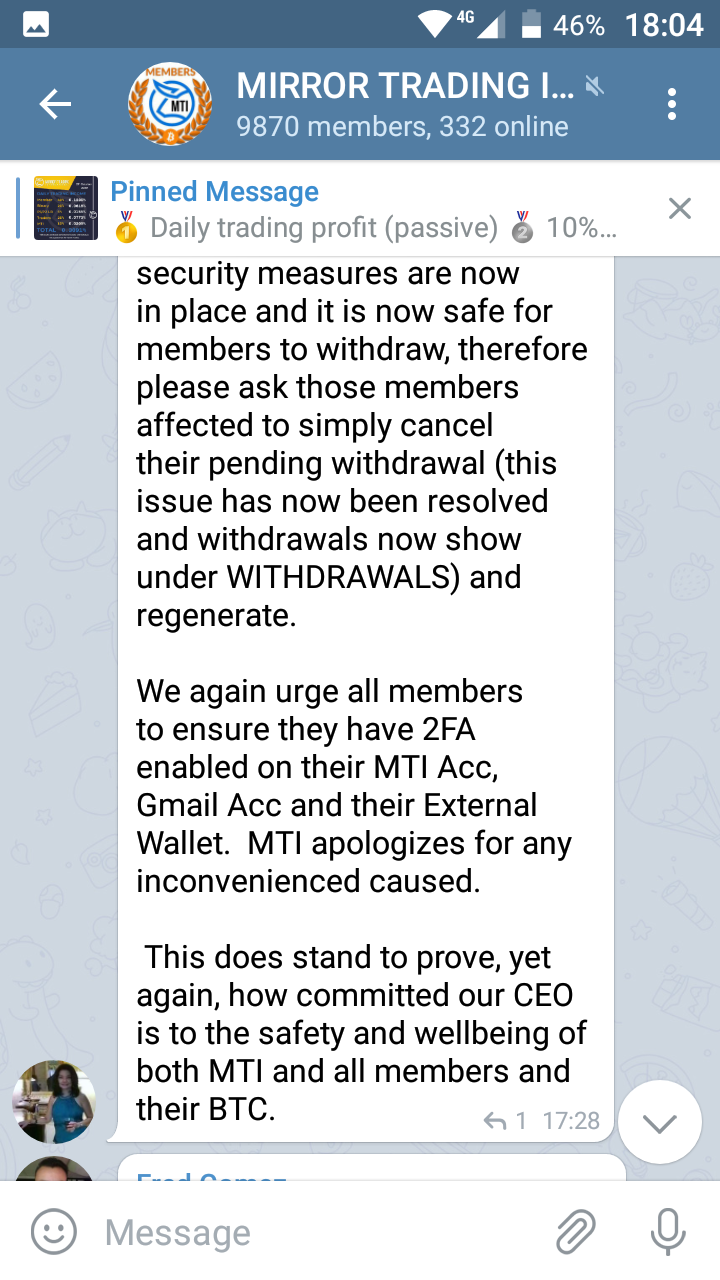Go back to the chat list
The image size is (720, 1280).
tap(55, 104)
